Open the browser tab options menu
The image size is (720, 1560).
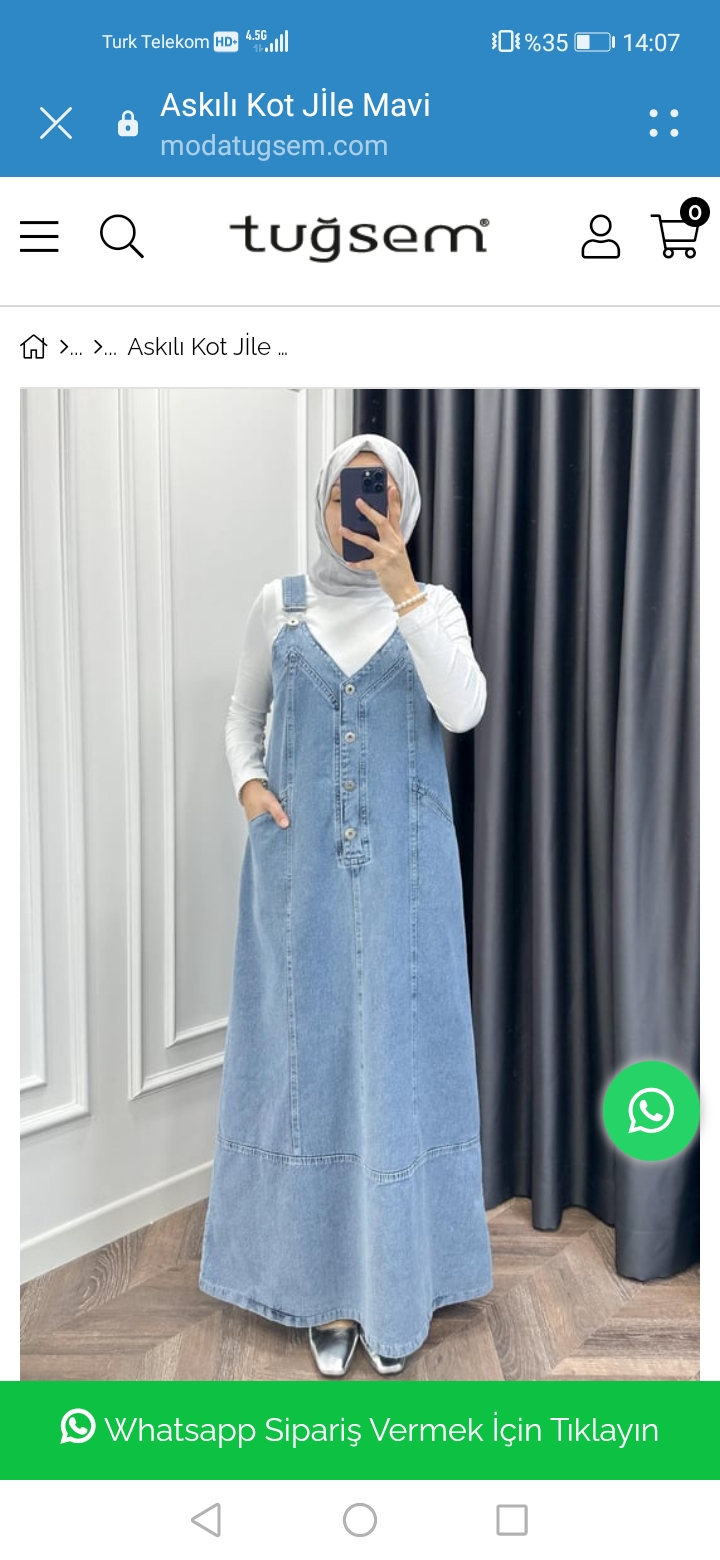point(663,123)
